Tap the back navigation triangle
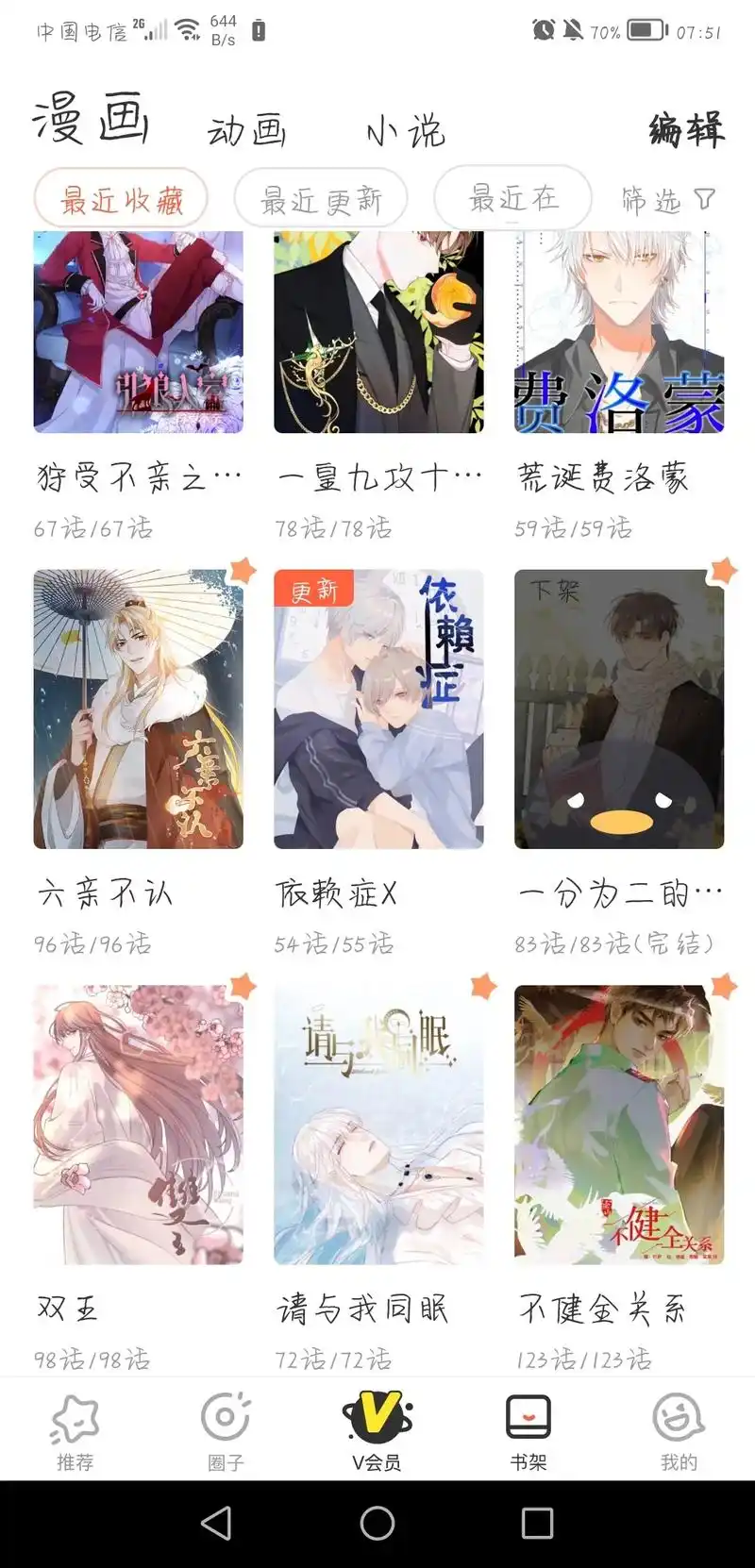Screen dimensions: 755x1568 click(x=215, y=1523)
